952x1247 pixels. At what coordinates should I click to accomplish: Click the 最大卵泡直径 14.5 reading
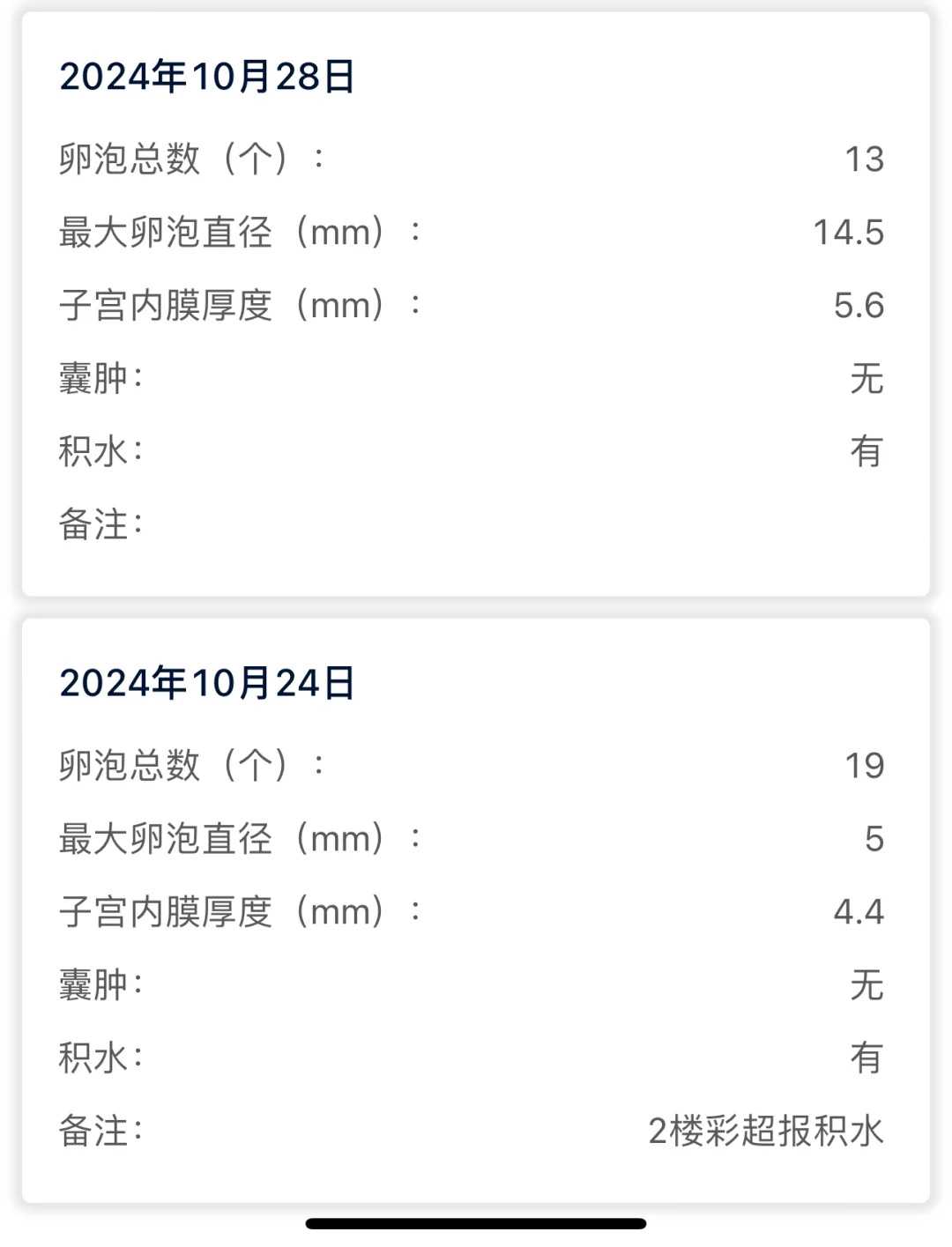coord(848,232)
